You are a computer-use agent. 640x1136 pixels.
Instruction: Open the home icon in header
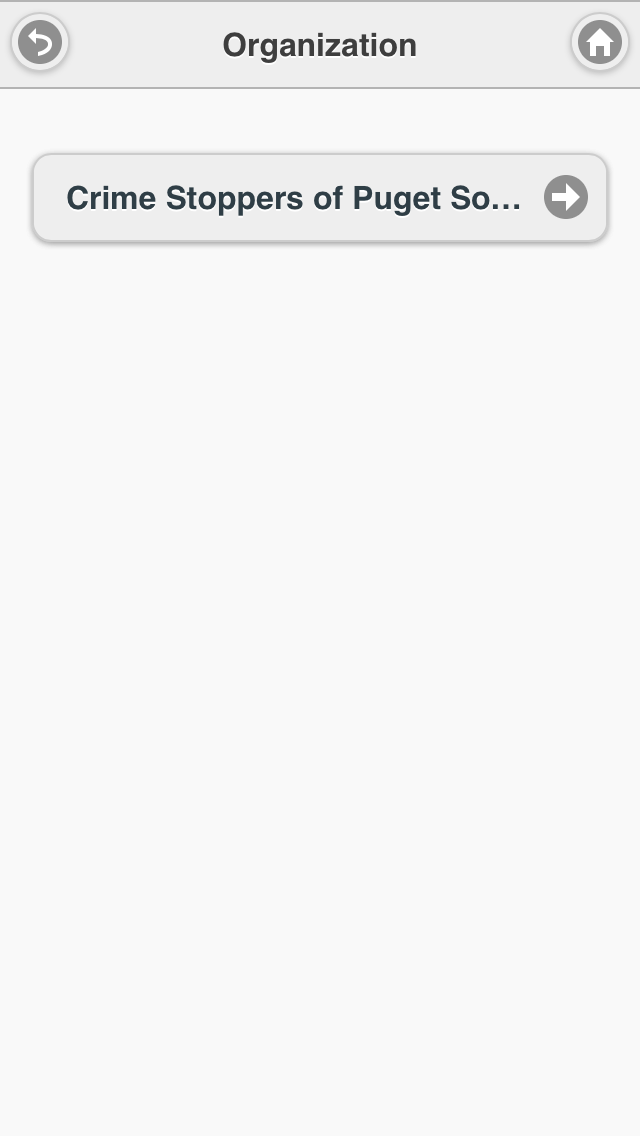point(599,43)
